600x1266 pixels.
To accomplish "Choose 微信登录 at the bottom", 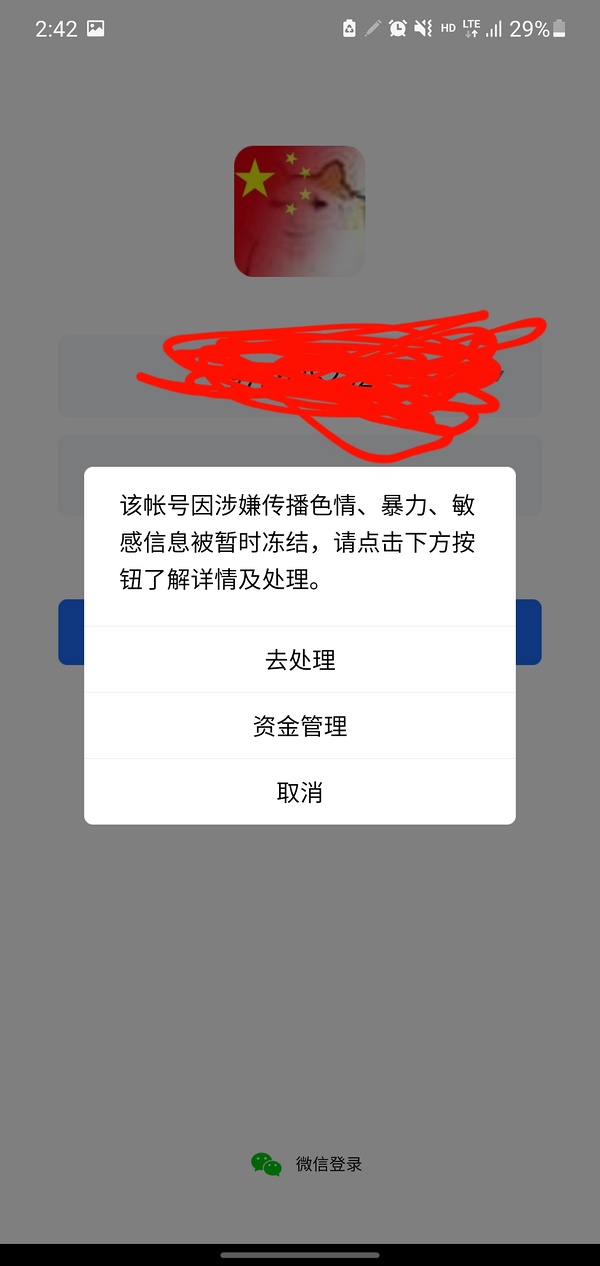I will pos(307,1164).
